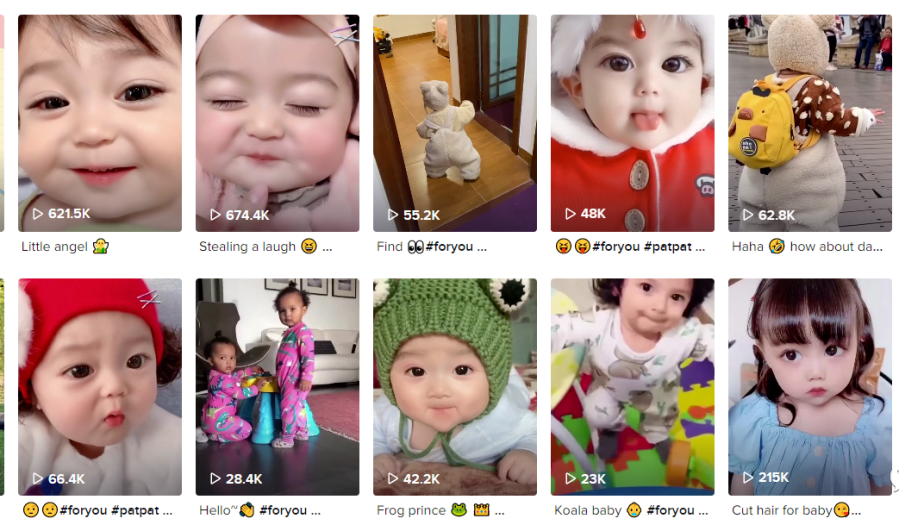
Task: Play the video with 66.4K views
Action: 100,386
